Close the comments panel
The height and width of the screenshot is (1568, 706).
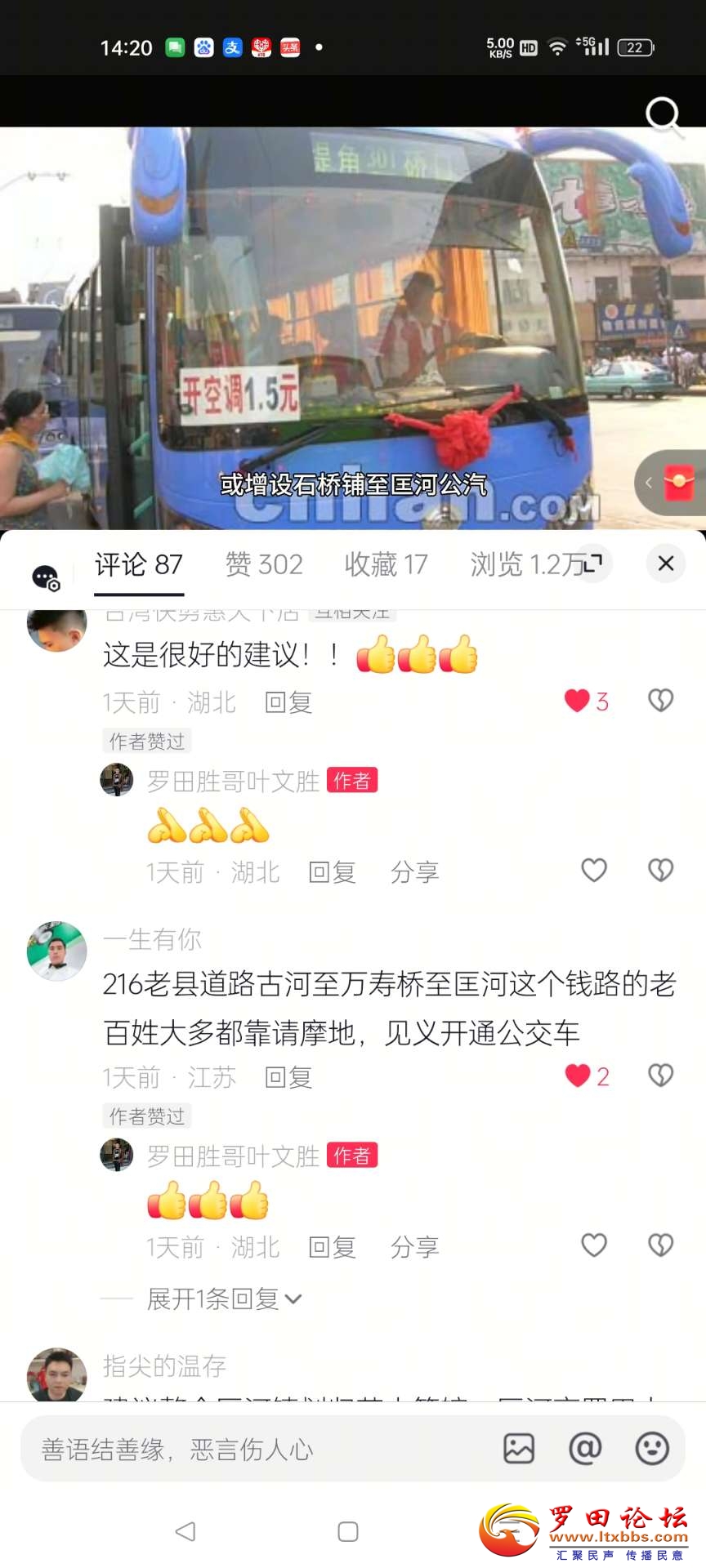pyautogui.click(x=666, y=563)
